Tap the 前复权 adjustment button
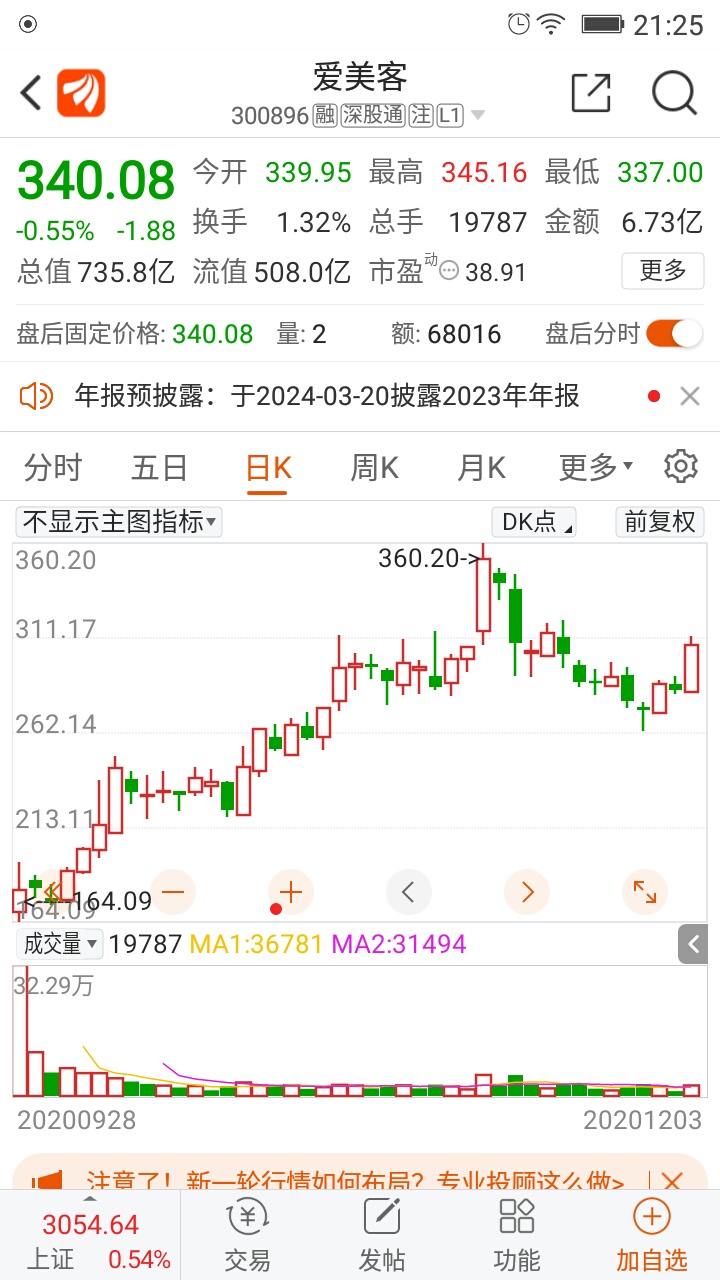 coord(659,522)
